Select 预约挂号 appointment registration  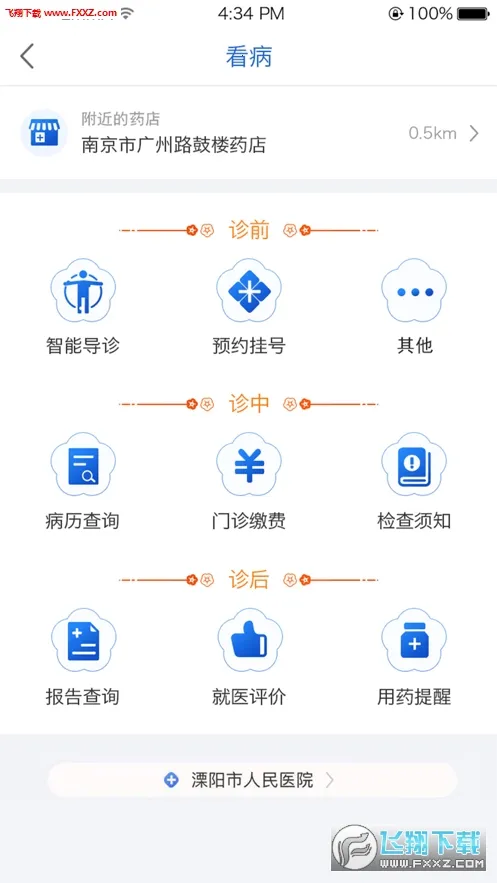[x=249, y=307]
